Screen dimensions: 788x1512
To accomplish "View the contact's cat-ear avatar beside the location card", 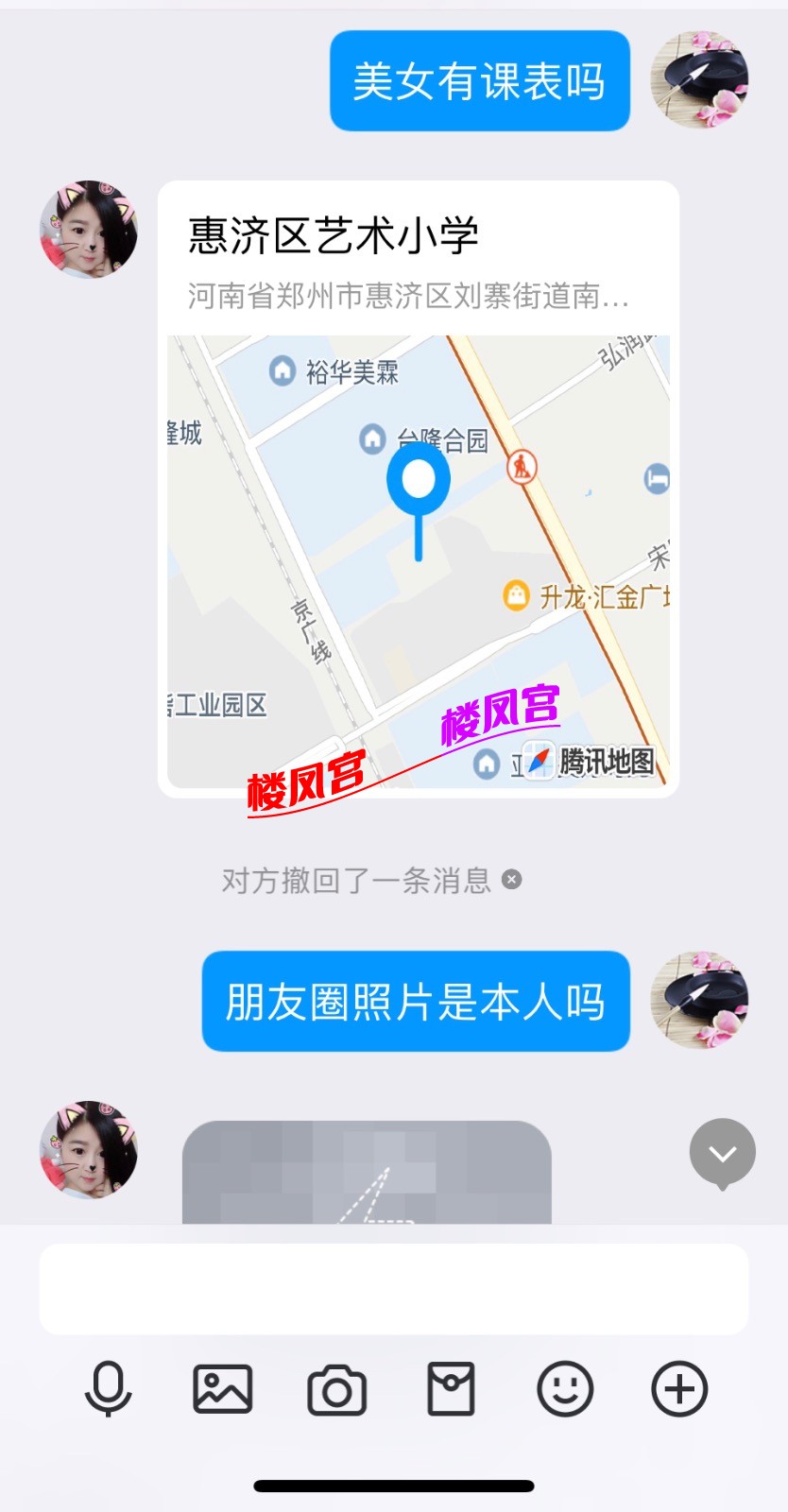I will [88, 230].
